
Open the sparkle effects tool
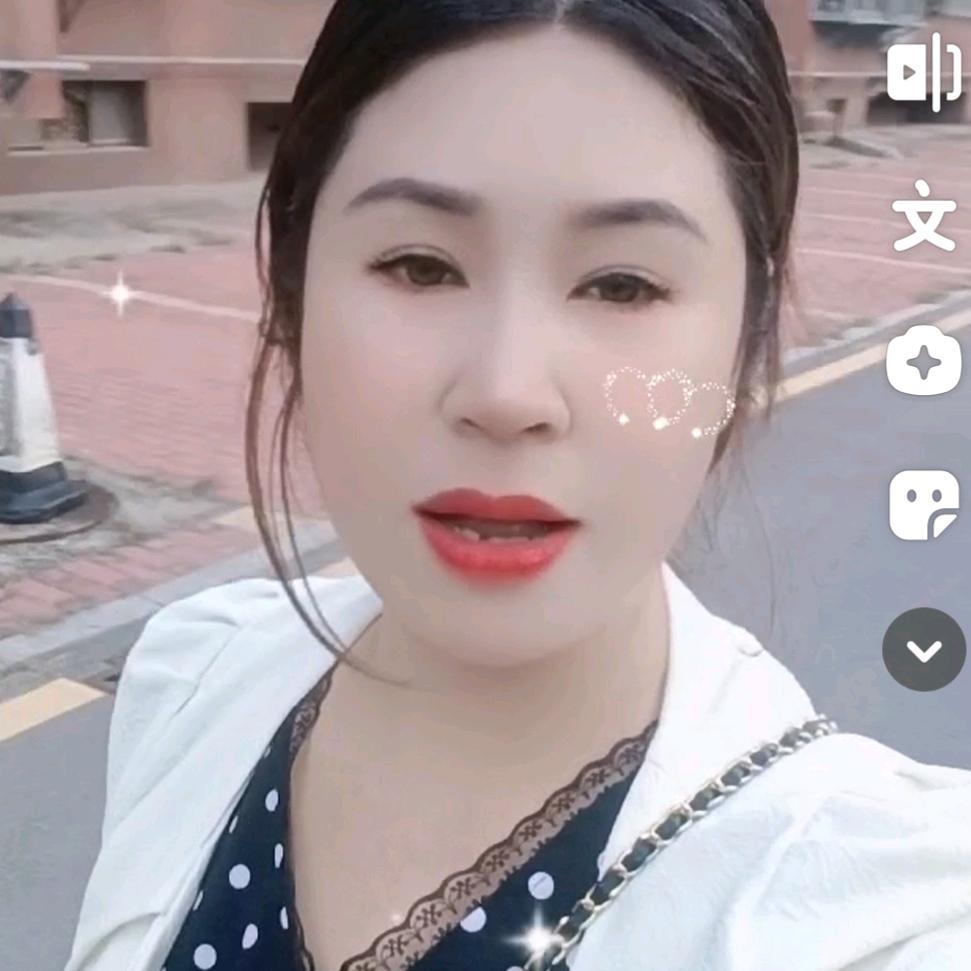click(923, 360)
